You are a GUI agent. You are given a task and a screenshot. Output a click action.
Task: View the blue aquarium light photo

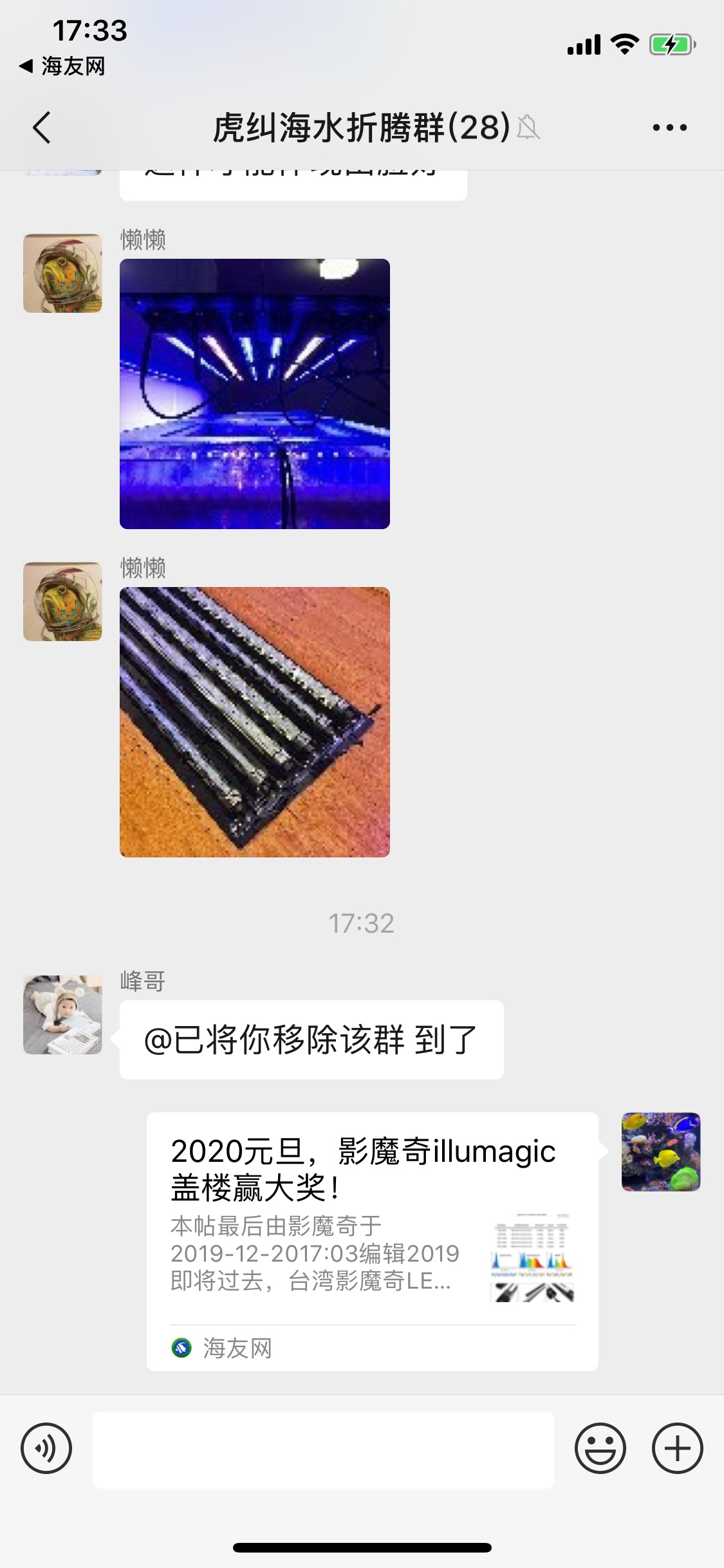255,394
